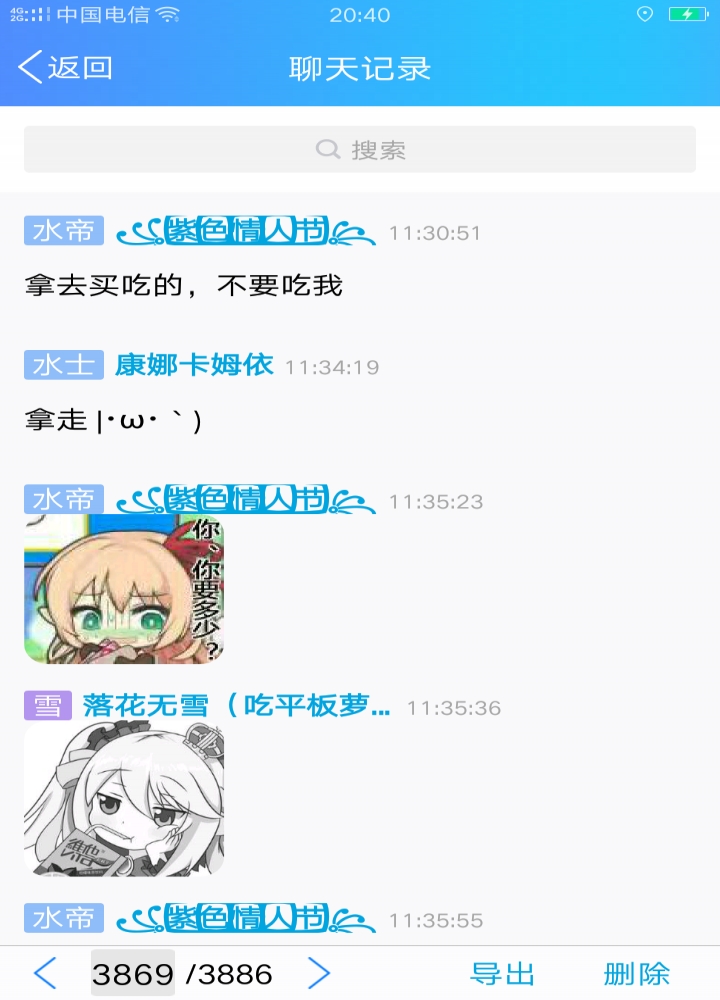Tap the back arrow chevron icon

30,67
